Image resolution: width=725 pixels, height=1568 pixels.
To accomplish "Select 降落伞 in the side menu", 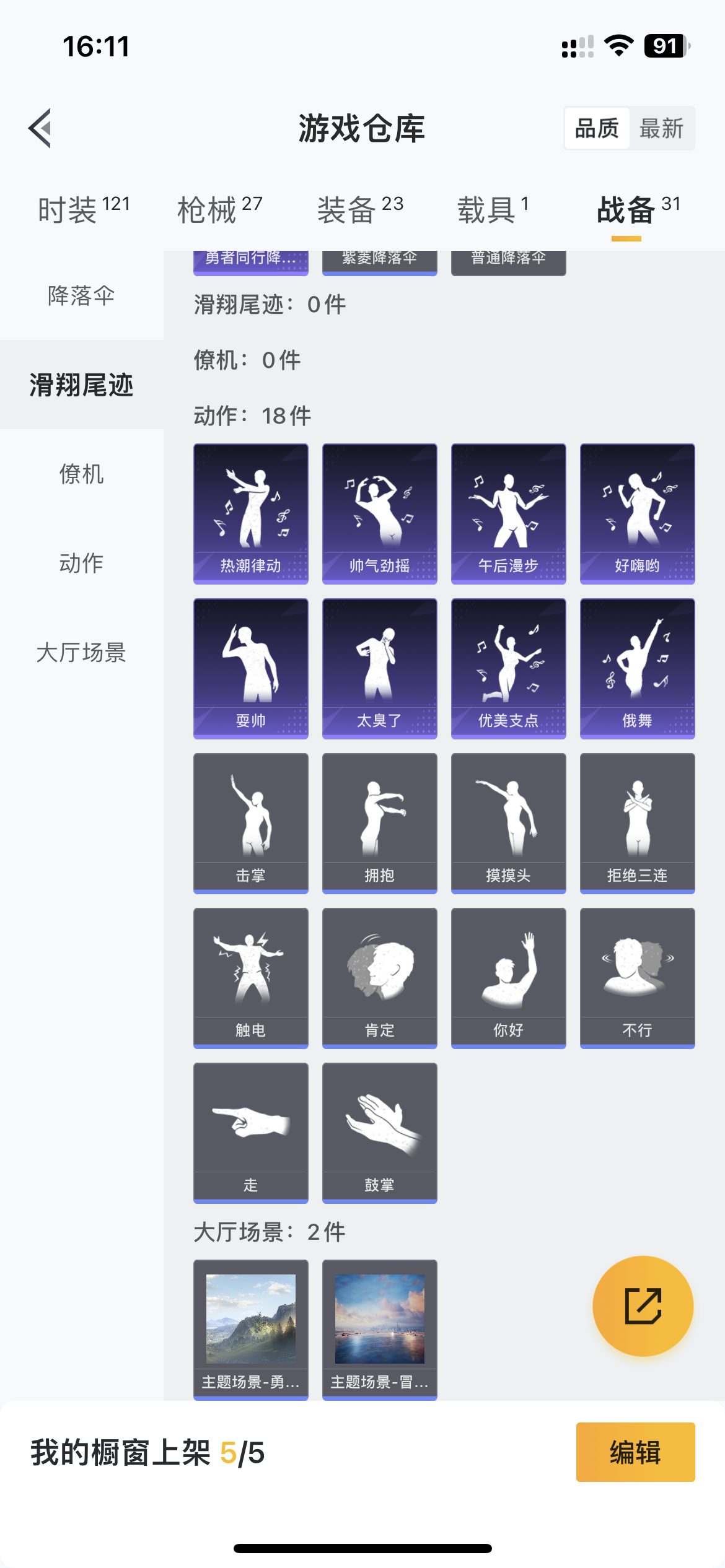I will [81, 295].
